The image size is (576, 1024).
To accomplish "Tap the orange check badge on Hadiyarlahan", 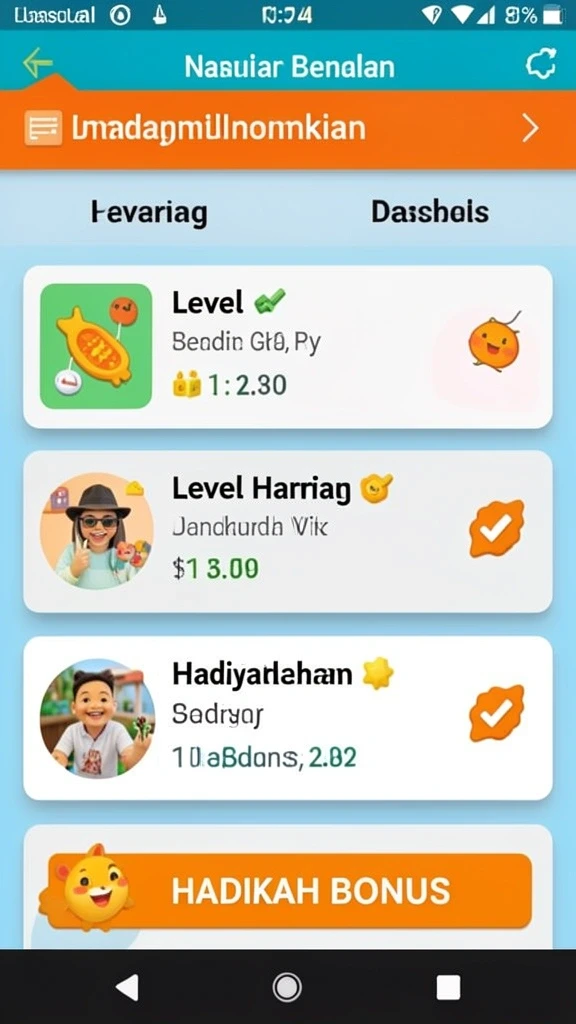I will click(x=496, y=713).
